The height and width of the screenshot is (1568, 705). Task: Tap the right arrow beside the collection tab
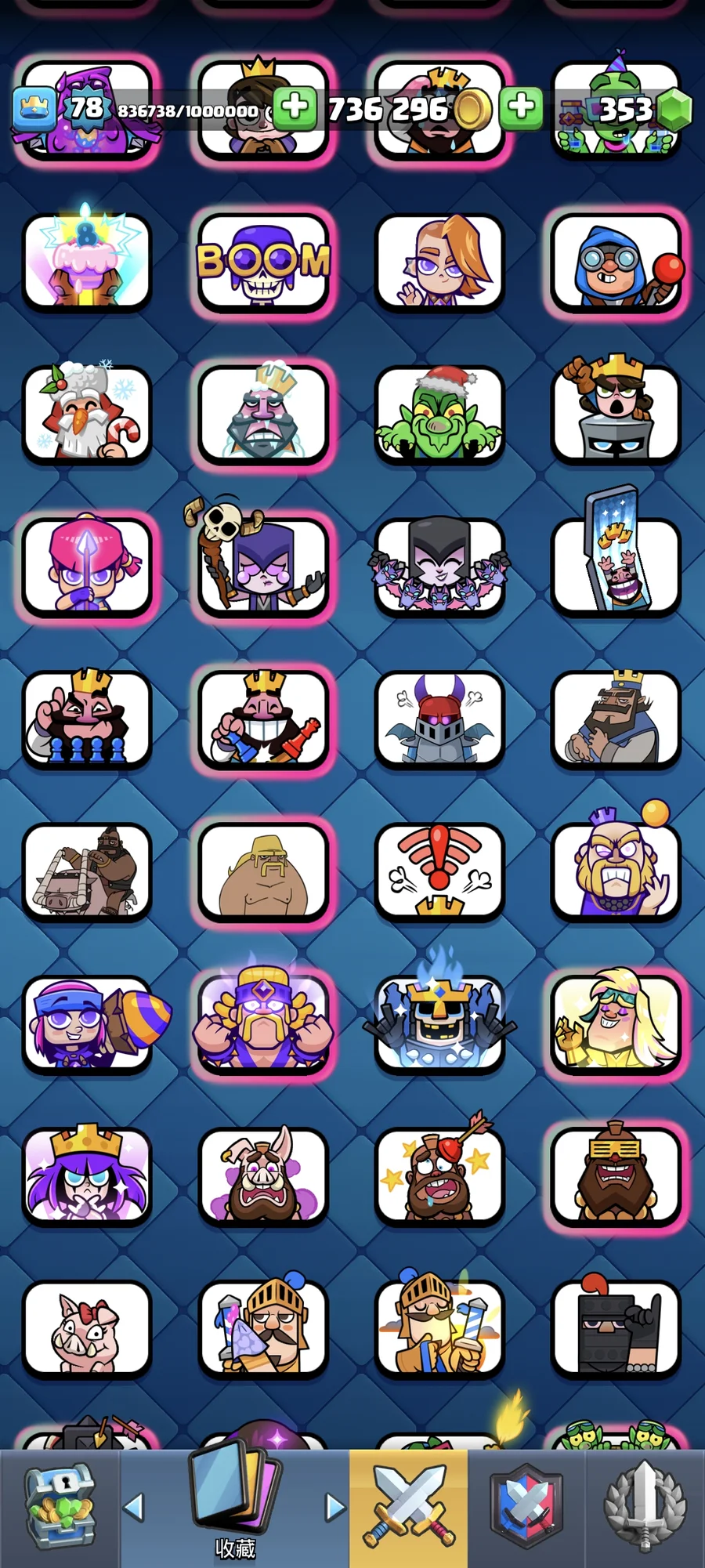335,1506
